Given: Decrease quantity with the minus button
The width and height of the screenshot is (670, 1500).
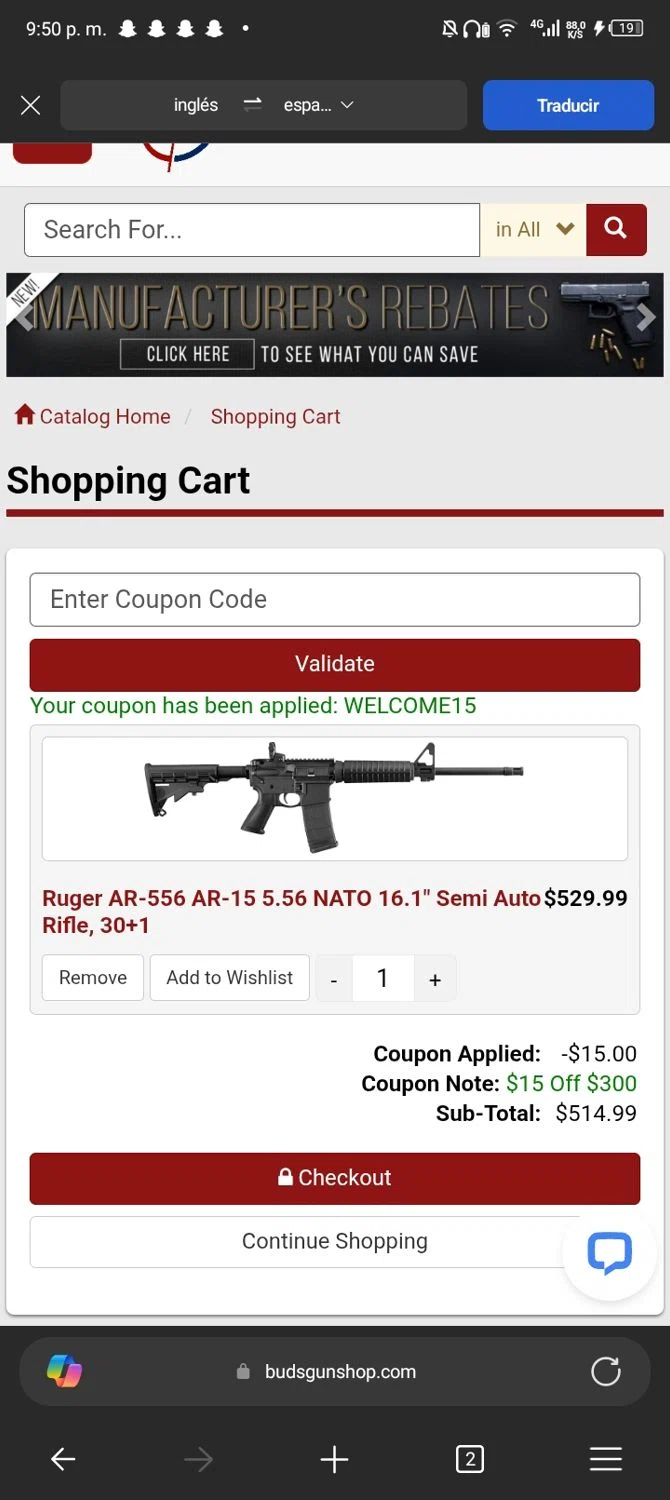Looking at the screenshot, I should (x=334, y=980).
